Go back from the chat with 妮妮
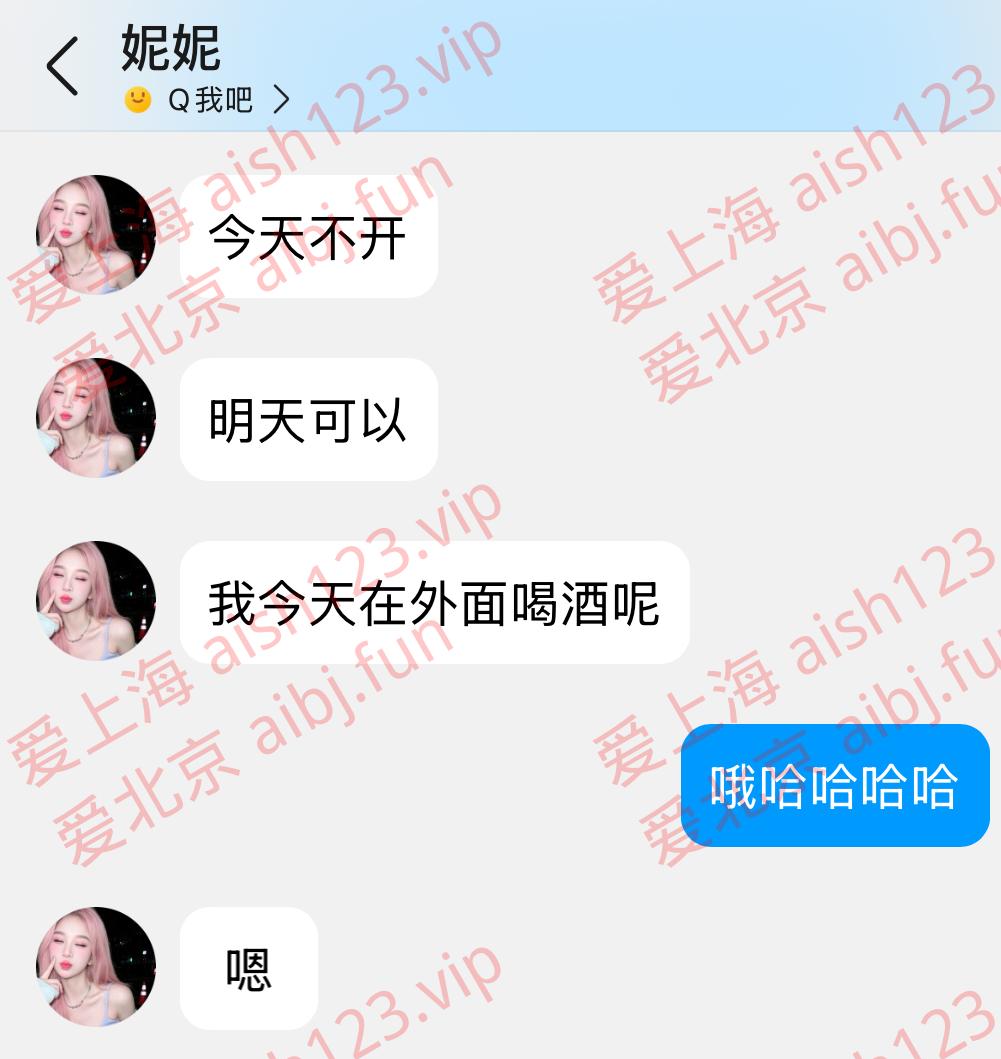This screenshot has width=1001, height=1059. tap(62, 67)
